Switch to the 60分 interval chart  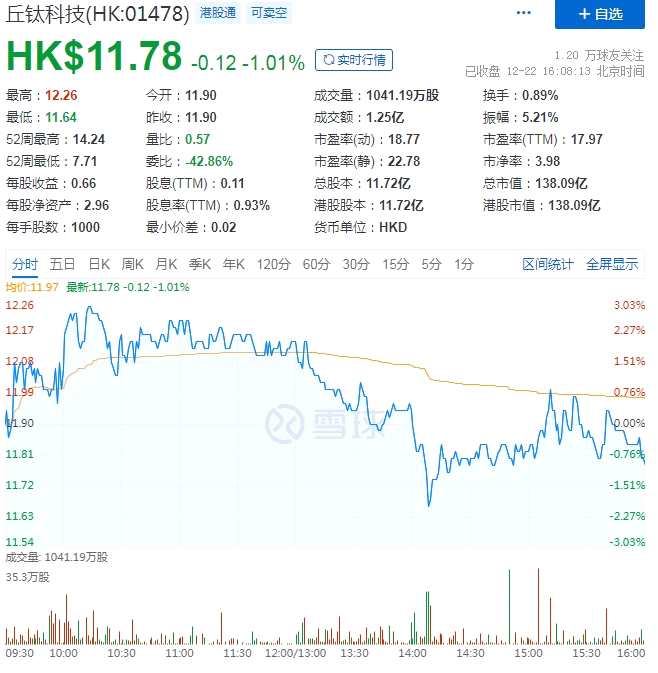coord(316,264)
